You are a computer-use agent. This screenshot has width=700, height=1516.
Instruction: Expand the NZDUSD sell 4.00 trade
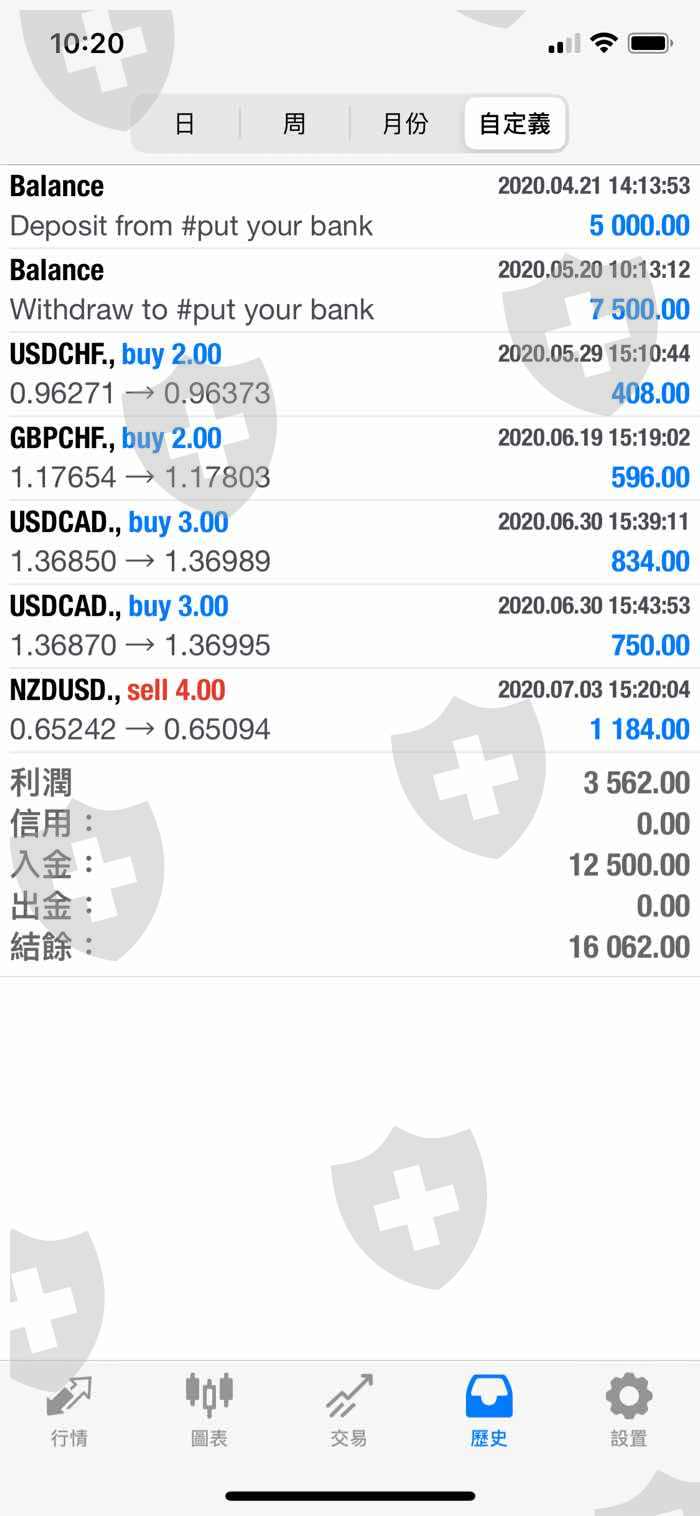point(350,710)
